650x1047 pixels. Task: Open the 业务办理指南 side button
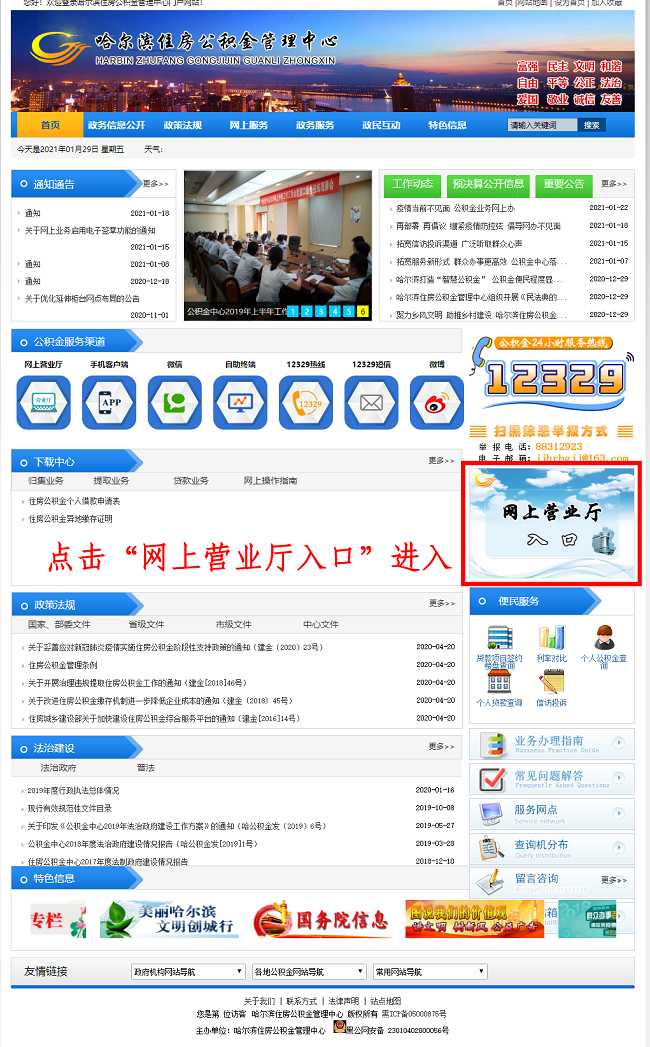(x=552, y=744)
